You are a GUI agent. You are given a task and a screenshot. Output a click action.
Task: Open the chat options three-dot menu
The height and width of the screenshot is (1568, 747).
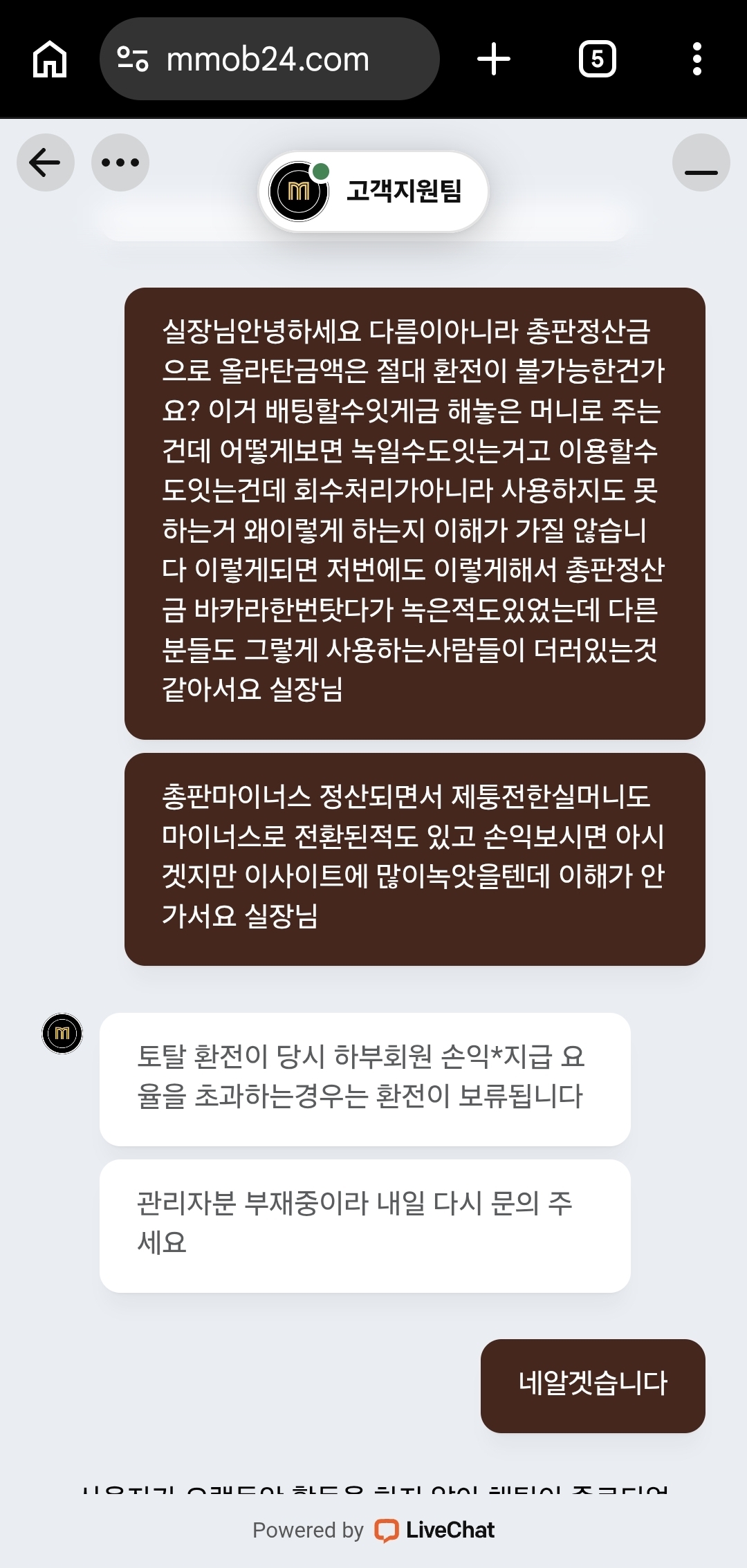pyautogui.click(x=120, y=162)
